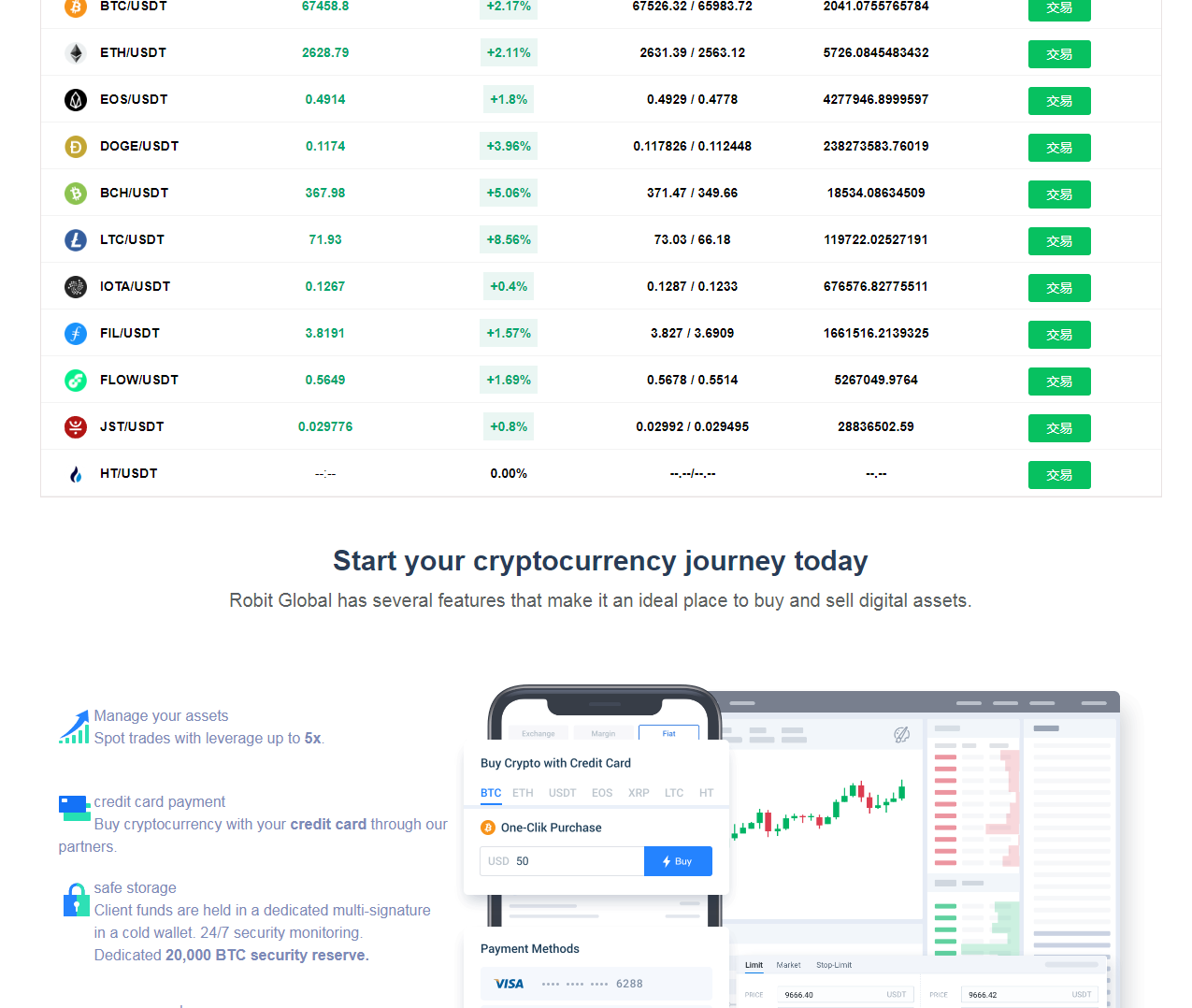Tap the trade button for FIL/USDT
The height and width of the screenshot is (1008, 1192).
pos(1058,335)
